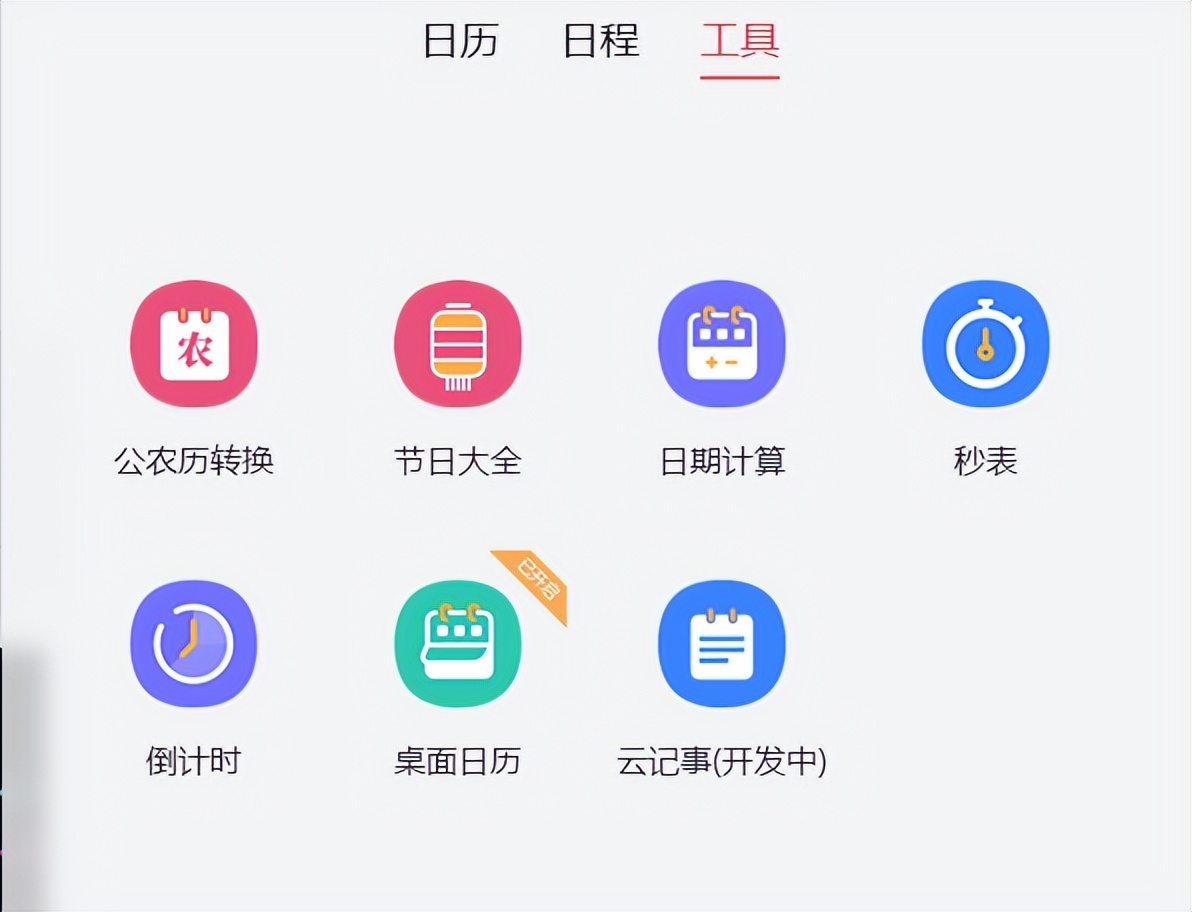Tap 云记事(开发中) notes icon
This screenshot has height=912, width=1192.
722,644
